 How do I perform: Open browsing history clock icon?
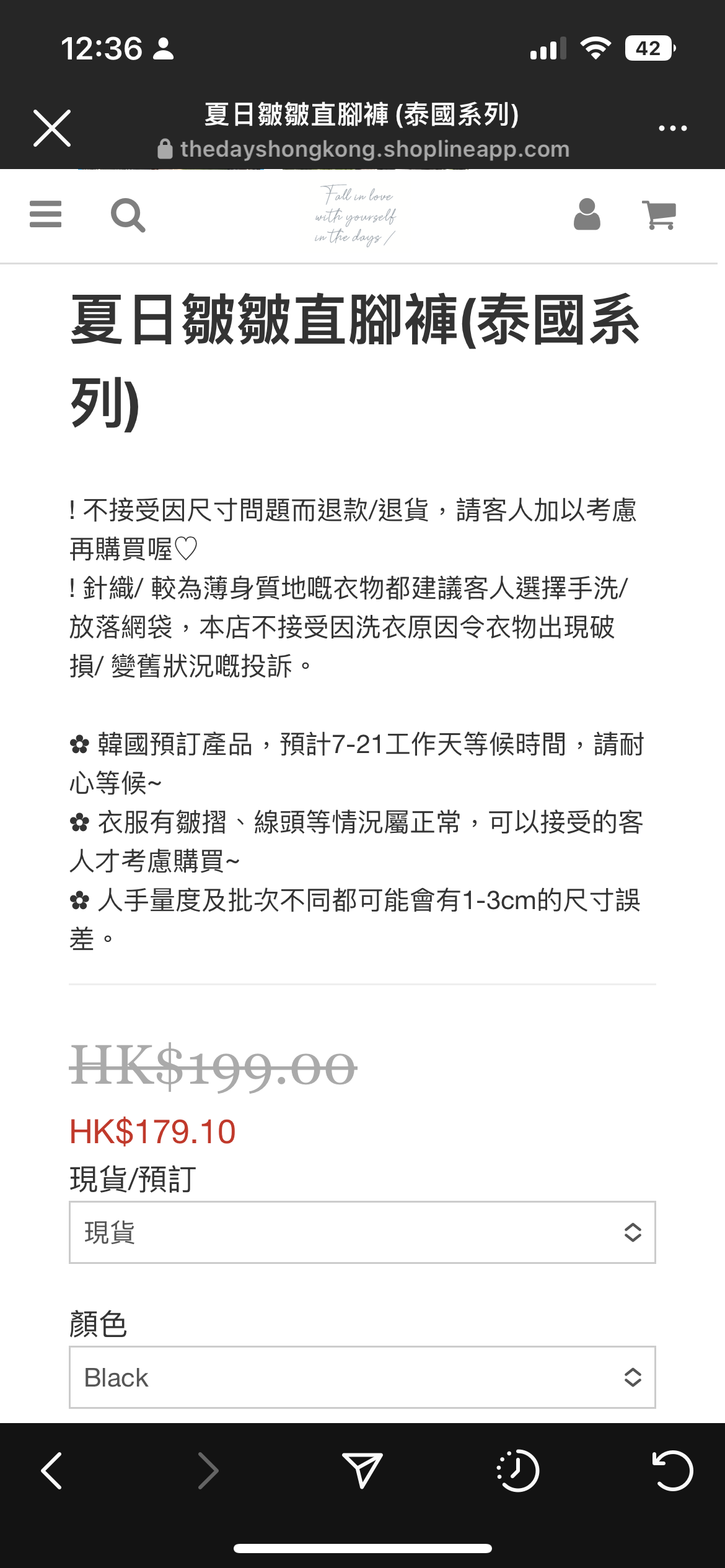pos(517,1470)
